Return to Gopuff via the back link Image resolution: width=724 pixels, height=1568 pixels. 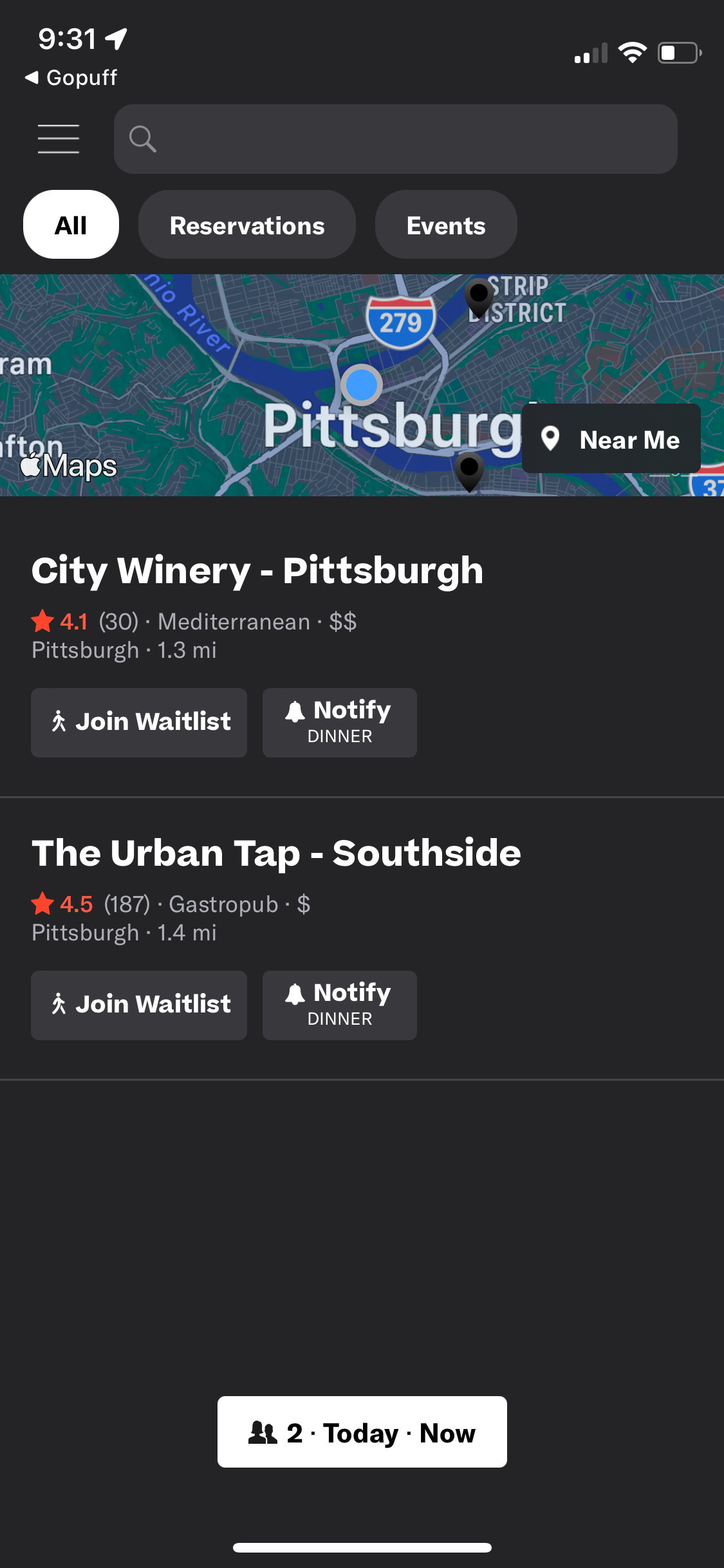point(70,77)
